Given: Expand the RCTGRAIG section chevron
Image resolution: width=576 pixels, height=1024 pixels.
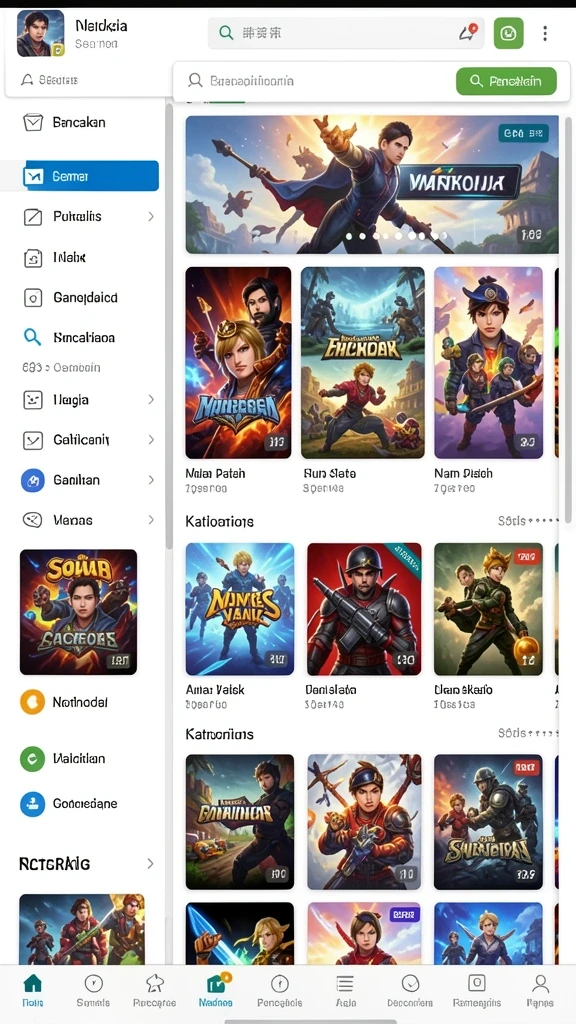Looking at the screenshot, I should pyautogui.click(x=150, y=864).
